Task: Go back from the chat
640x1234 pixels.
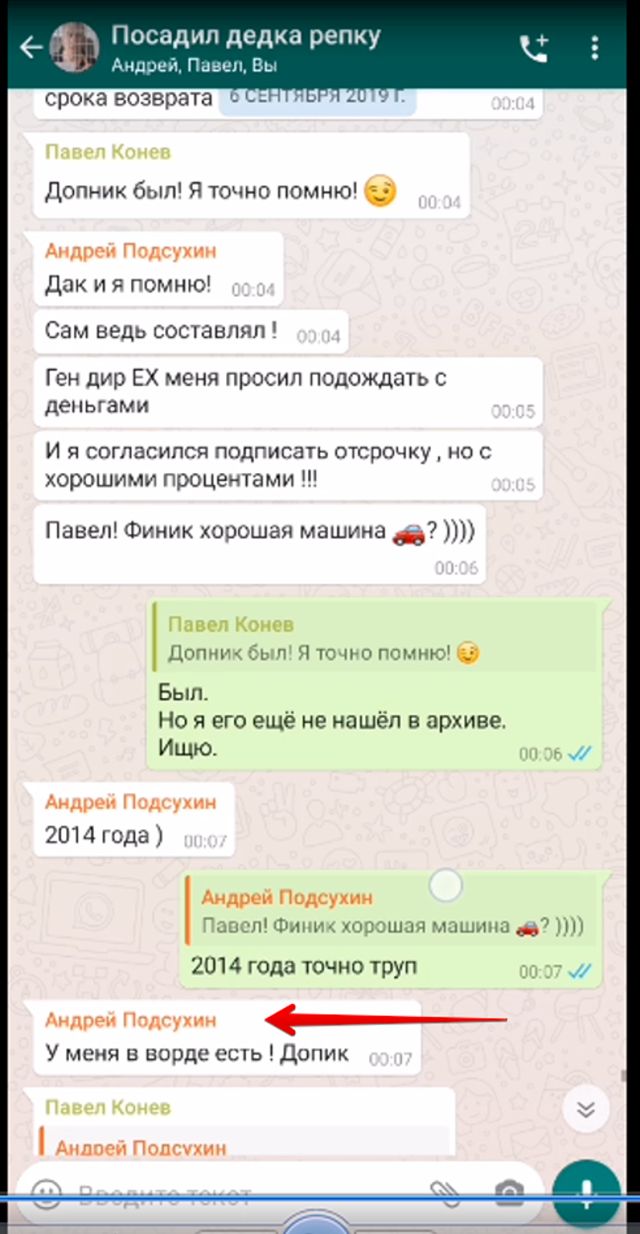Action: click(x=31, y=47)
